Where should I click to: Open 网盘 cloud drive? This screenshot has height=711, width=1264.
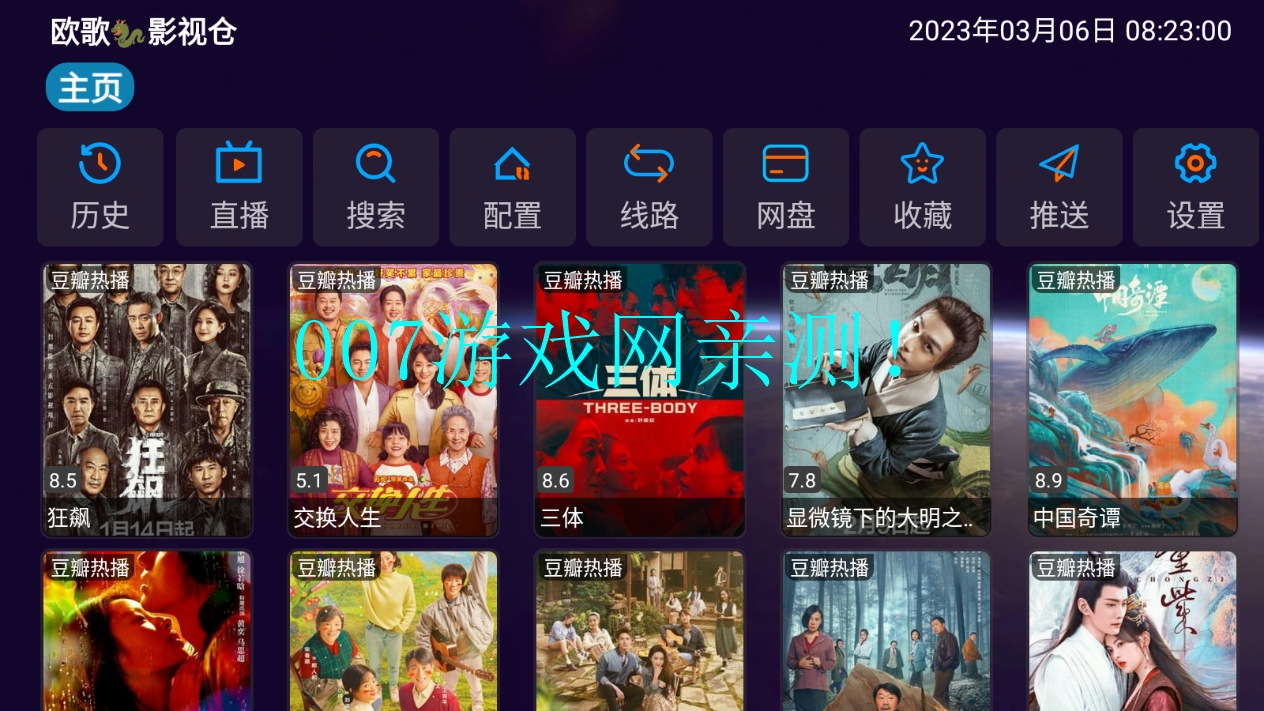(x=786, y=187)
